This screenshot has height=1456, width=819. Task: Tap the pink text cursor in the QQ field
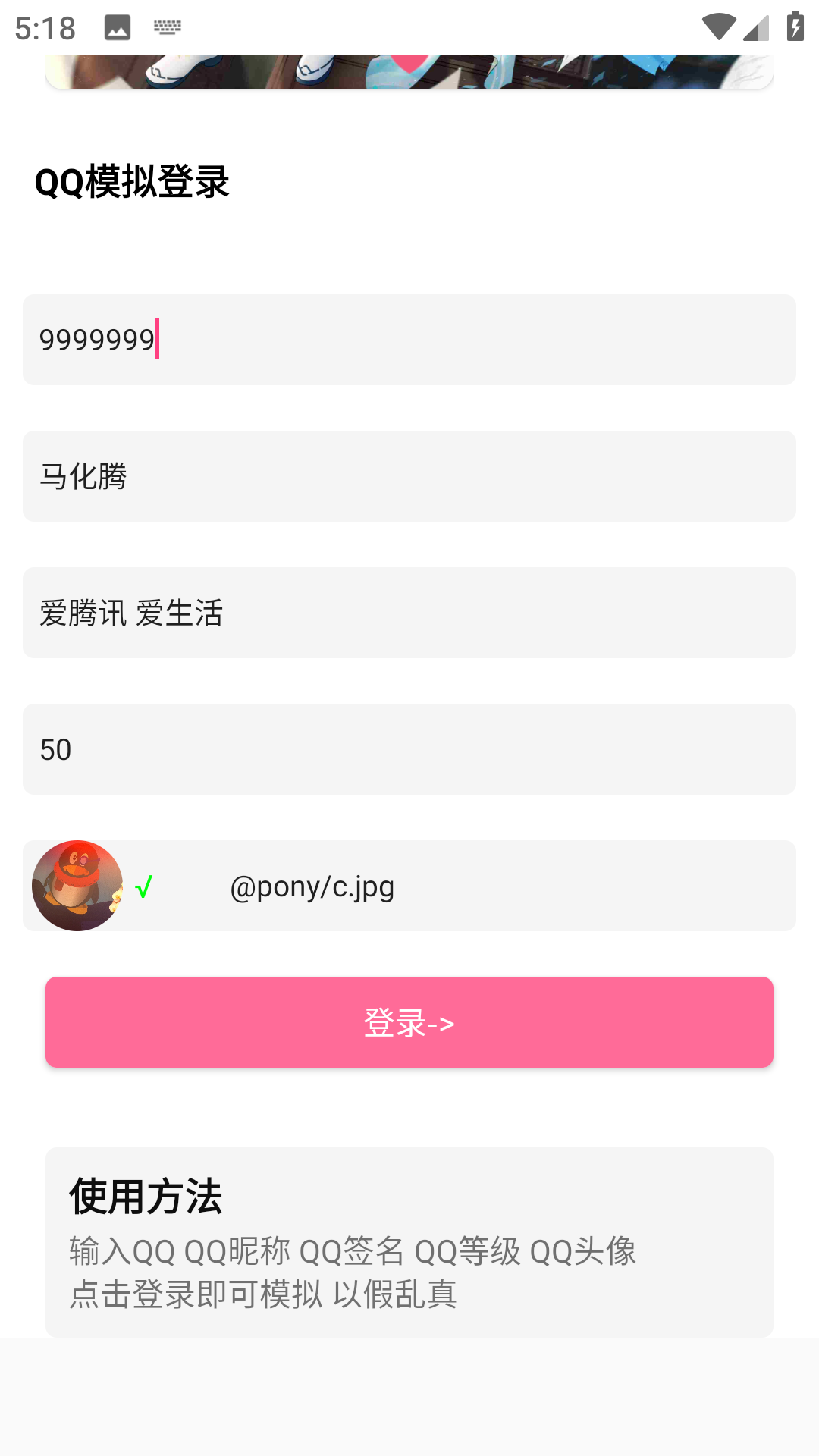[156, 339]
